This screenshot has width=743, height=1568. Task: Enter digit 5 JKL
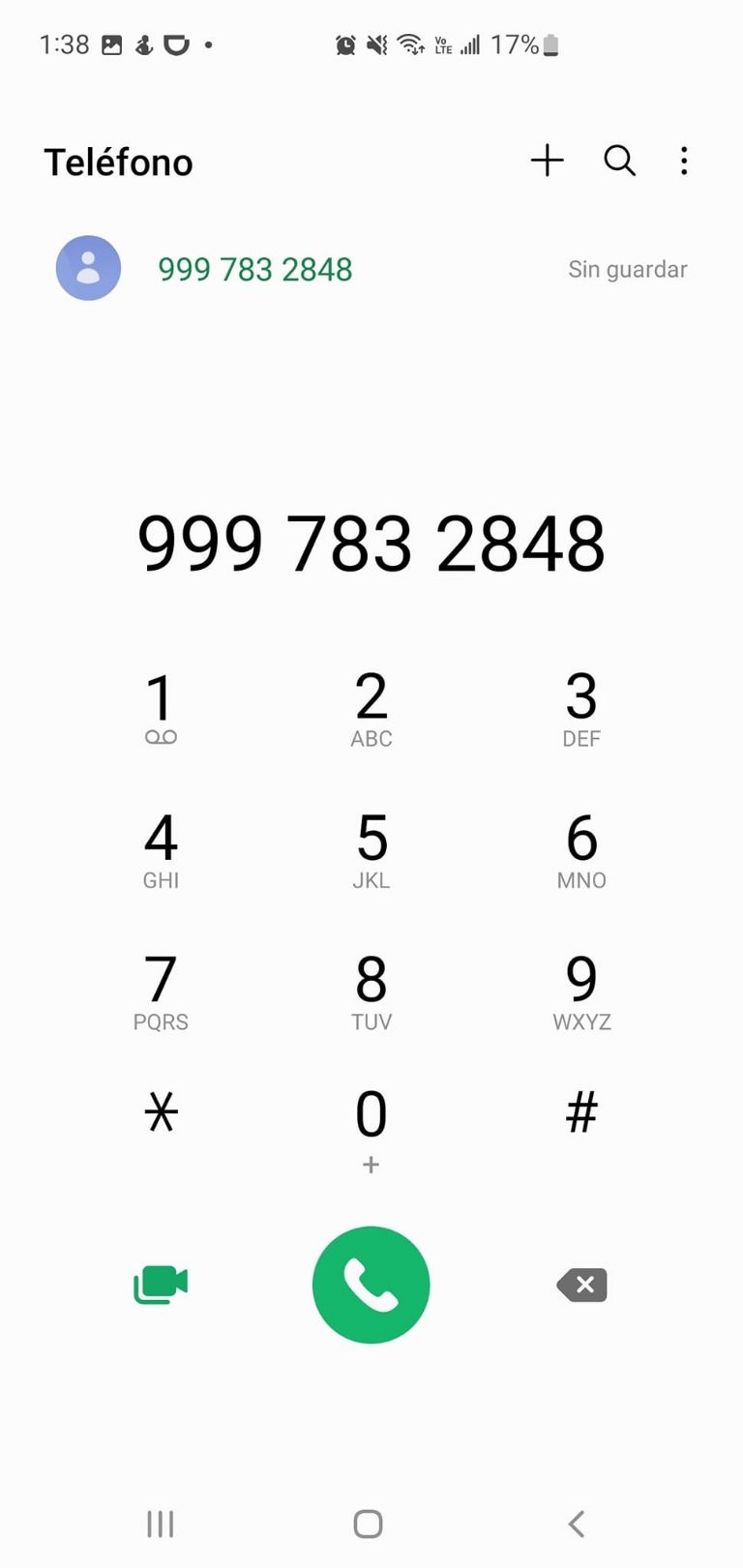tap(371, 850)
